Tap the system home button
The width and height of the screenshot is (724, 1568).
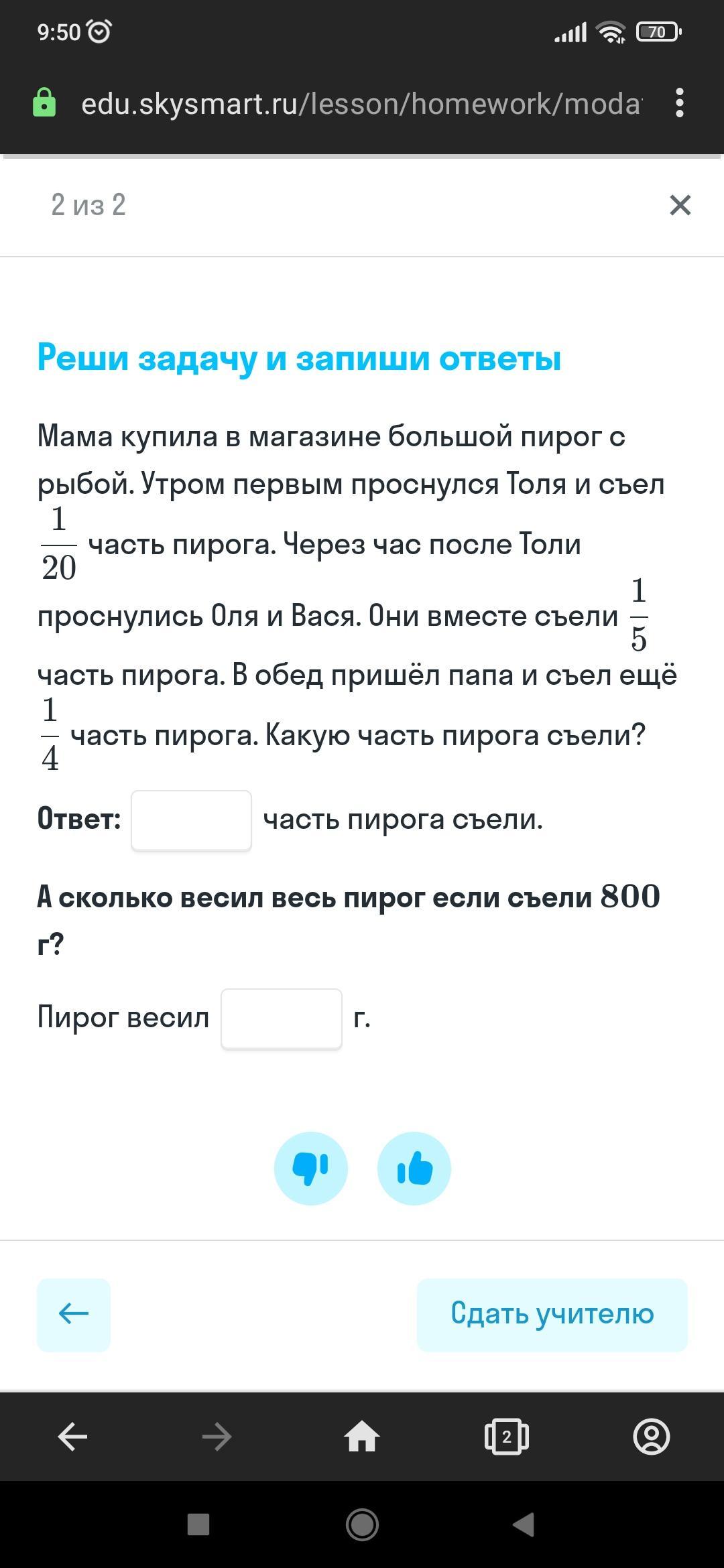click(x=362, y=1525)
